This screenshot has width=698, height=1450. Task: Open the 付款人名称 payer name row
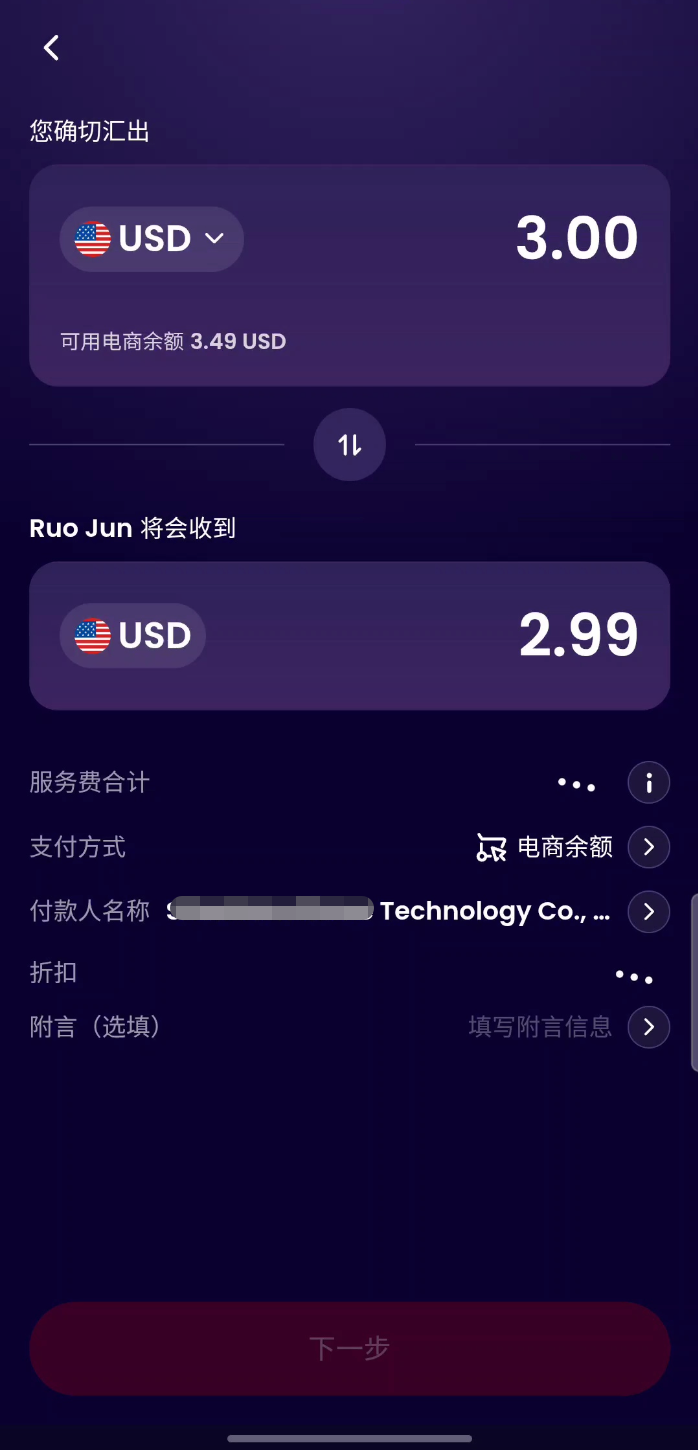[648, 911]
